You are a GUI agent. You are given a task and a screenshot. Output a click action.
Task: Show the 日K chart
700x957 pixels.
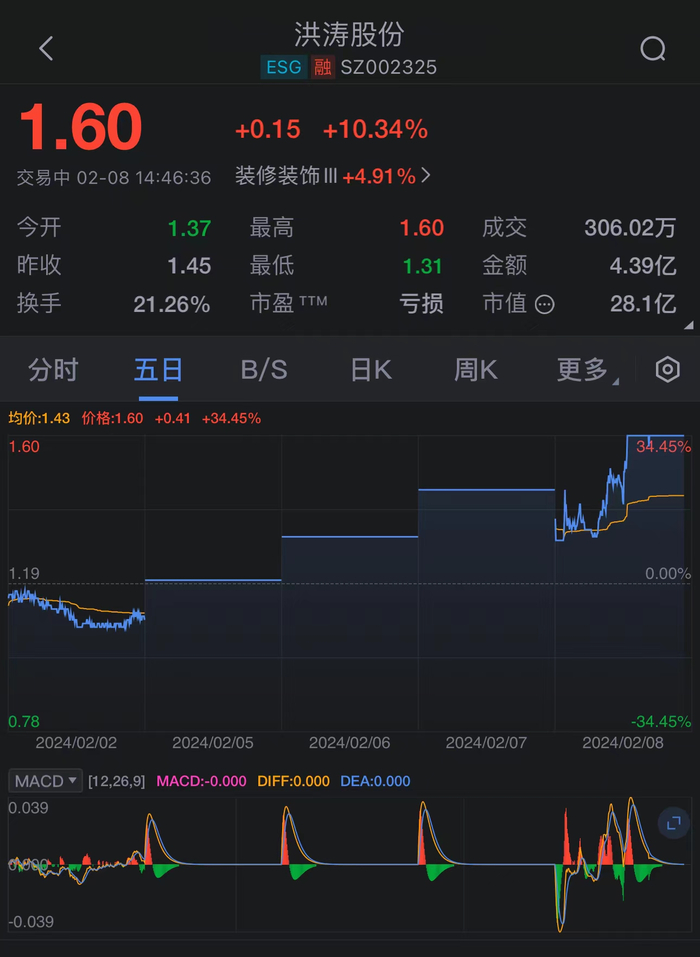click(370, 370)
